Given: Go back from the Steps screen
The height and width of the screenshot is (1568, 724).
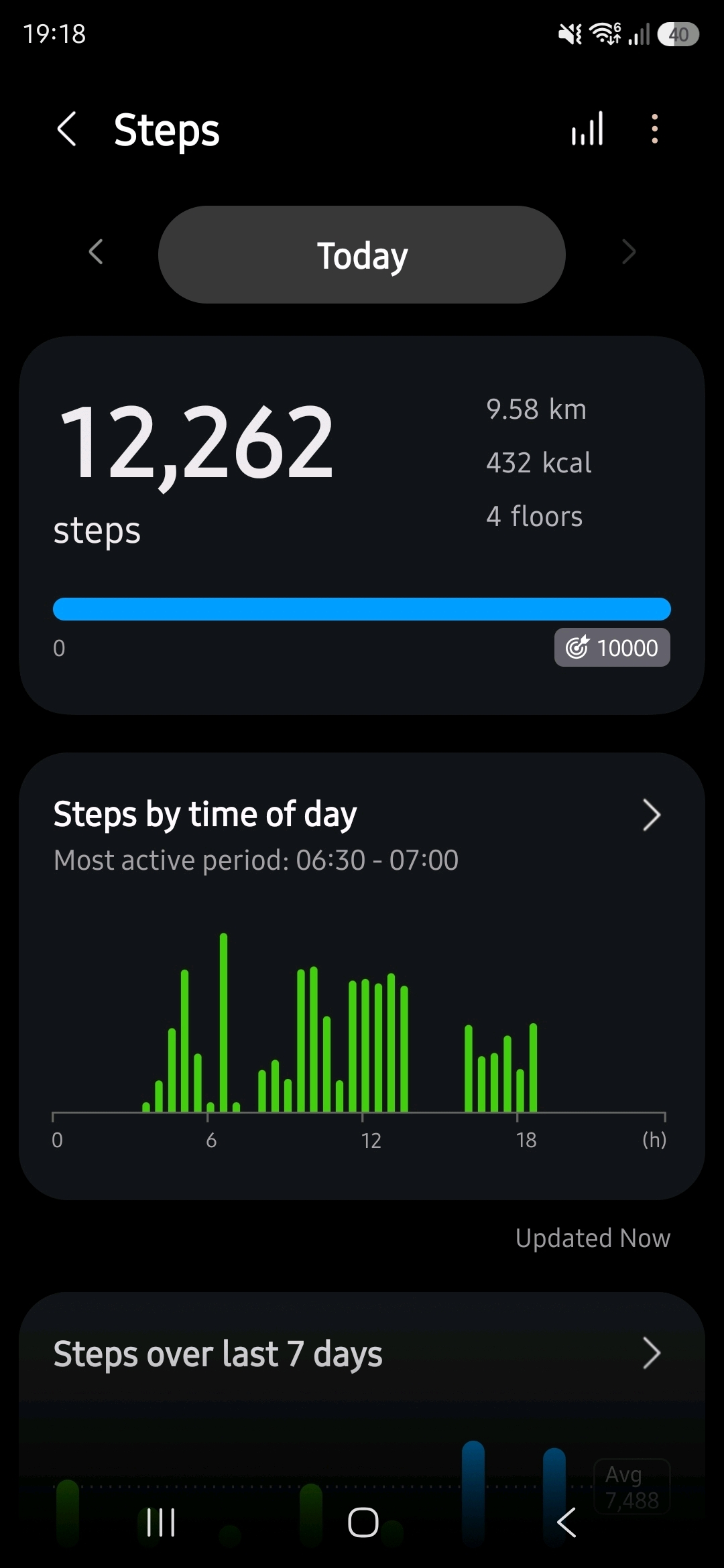Looking at the screenshot, I should (67, 129).
